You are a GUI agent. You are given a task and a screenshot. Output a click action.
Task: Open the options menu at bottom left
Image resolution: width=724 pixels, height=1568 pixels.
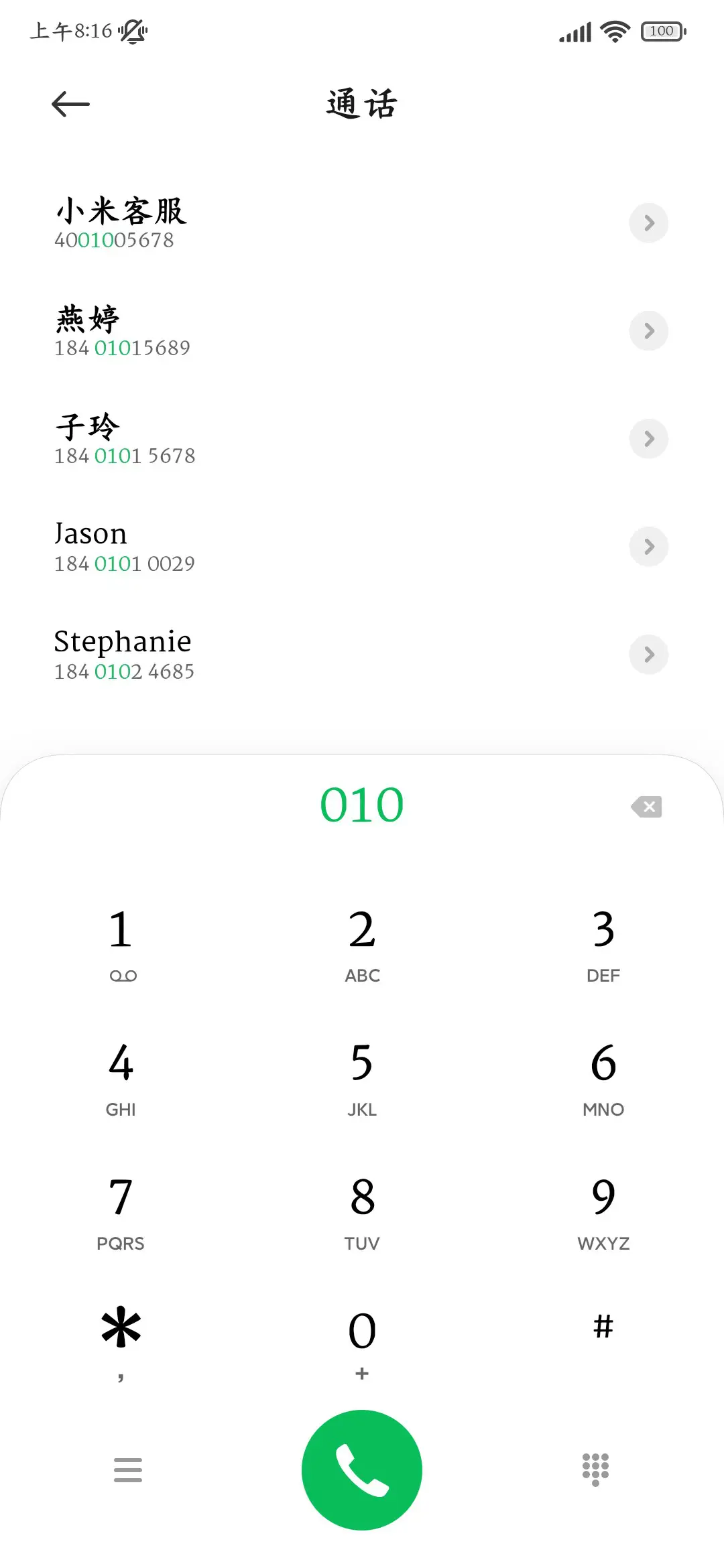[x=127, y=1469]
